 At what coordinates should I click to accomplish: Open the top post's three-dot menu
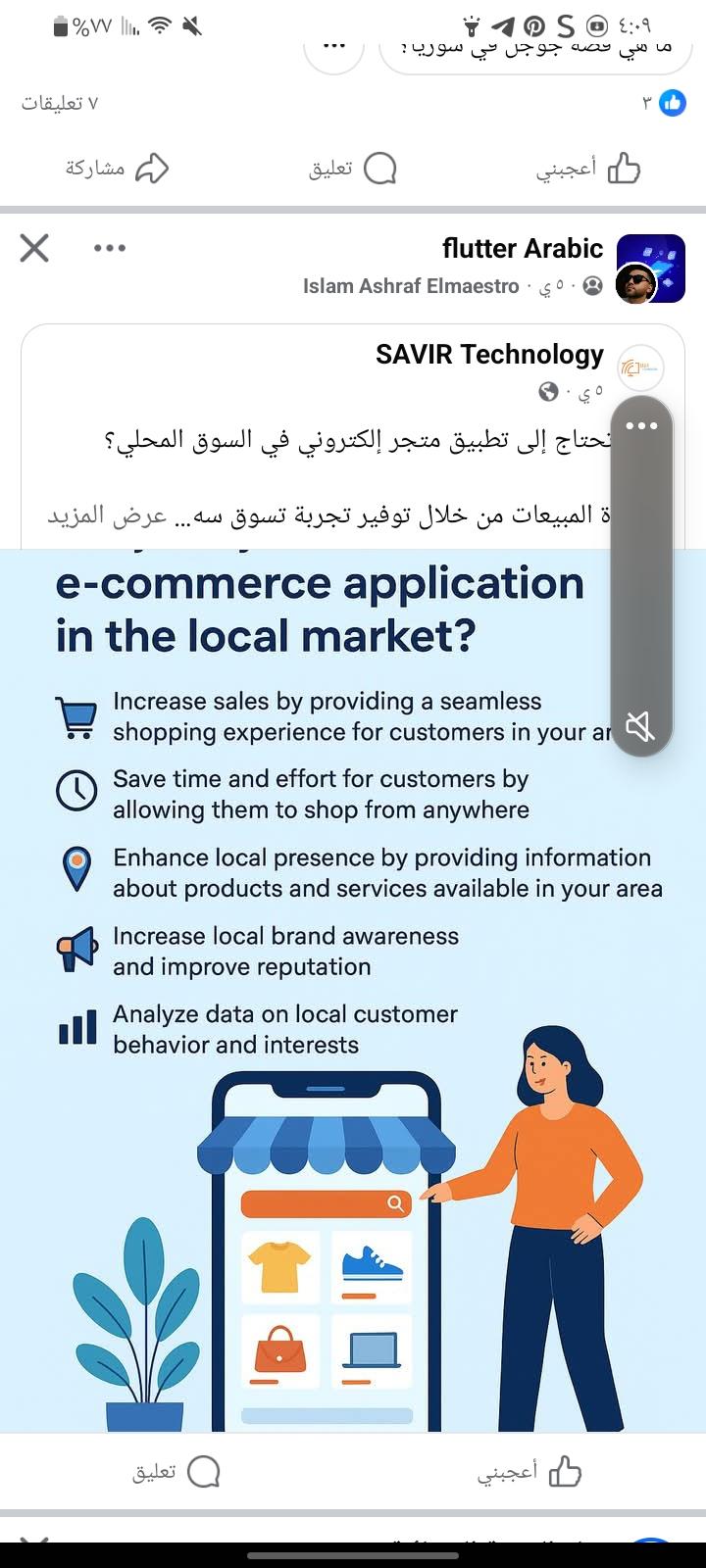point(334,47)
